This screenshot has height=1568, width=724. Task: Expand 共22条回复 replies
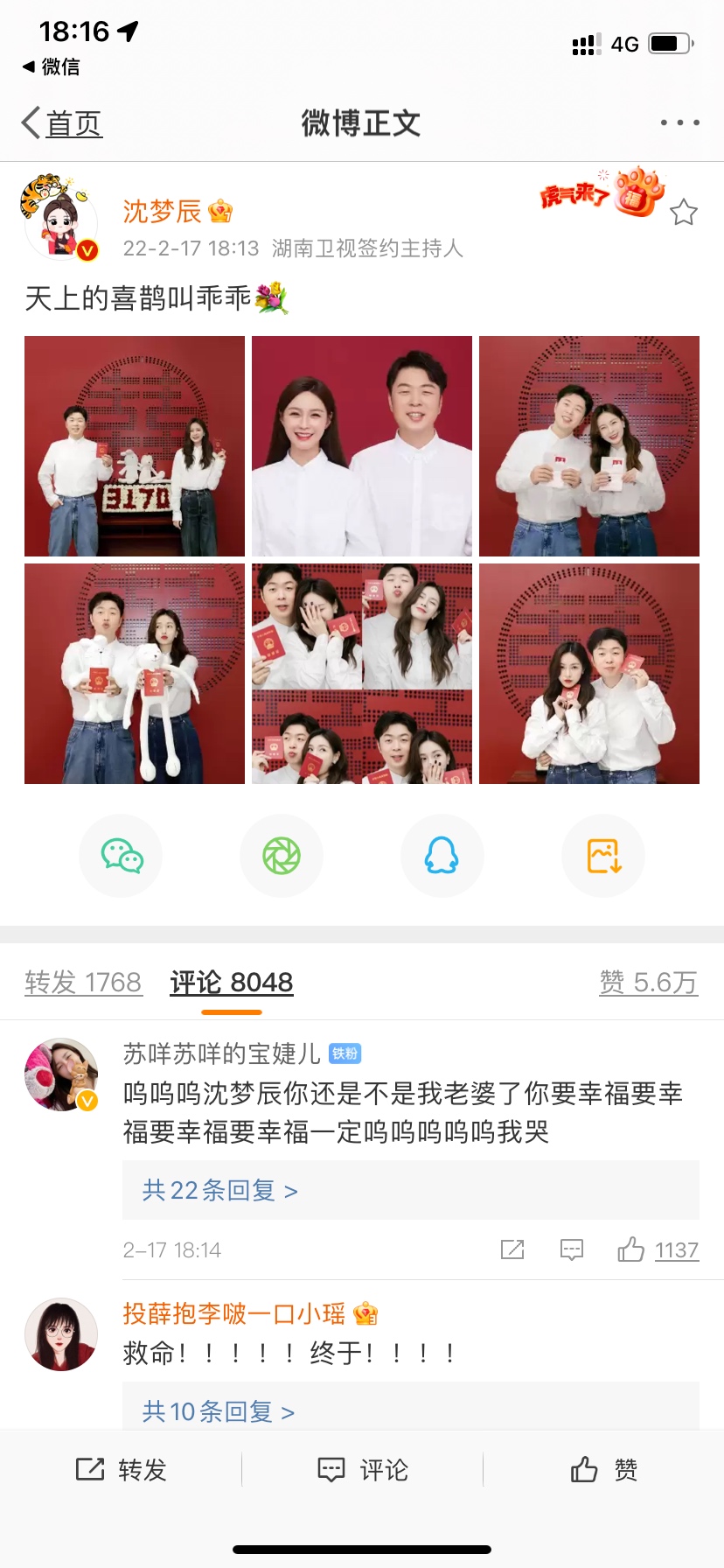click(220, 1190)
